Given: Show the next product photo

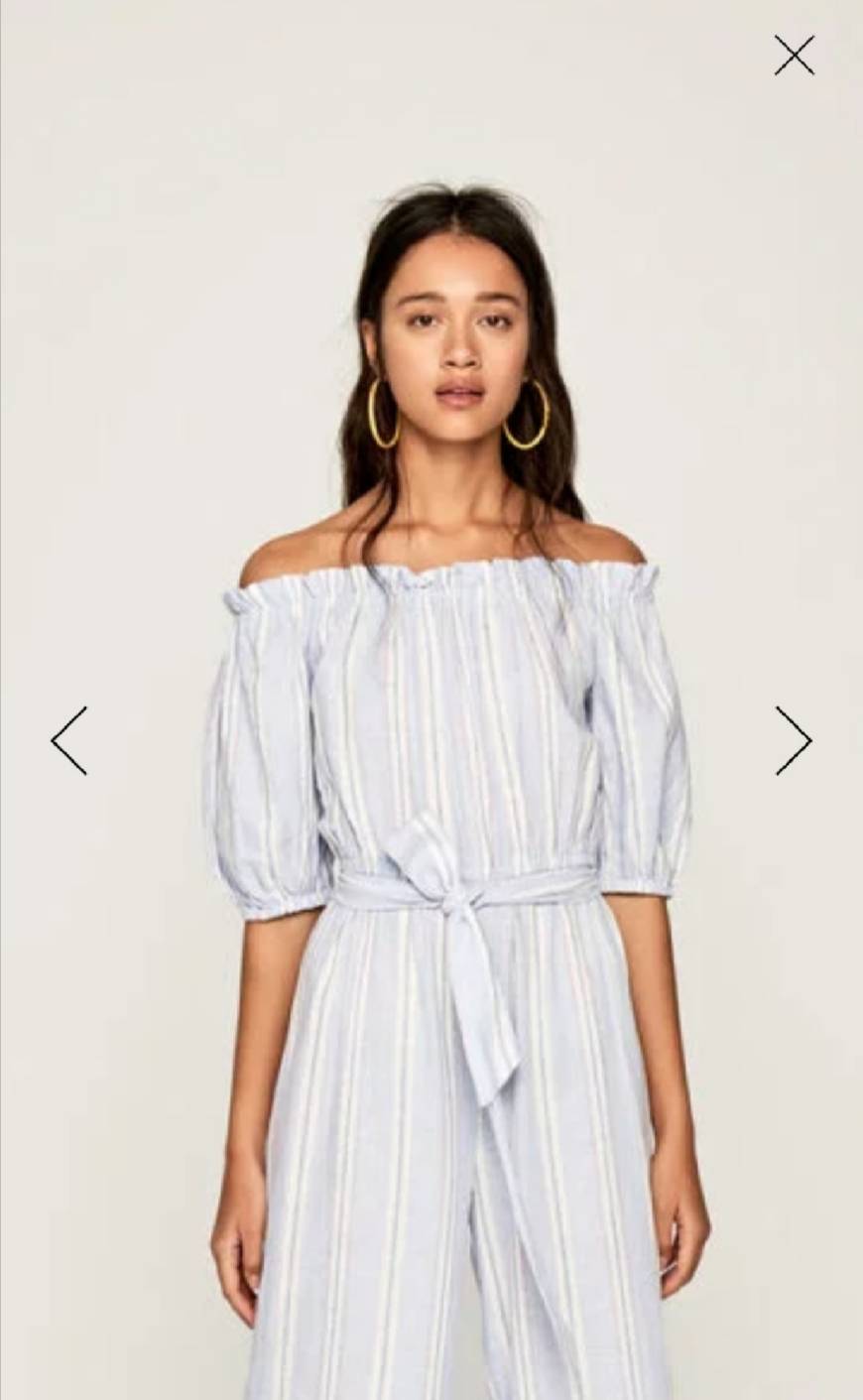Looking at the screenshot, I should tap(794, 741).
